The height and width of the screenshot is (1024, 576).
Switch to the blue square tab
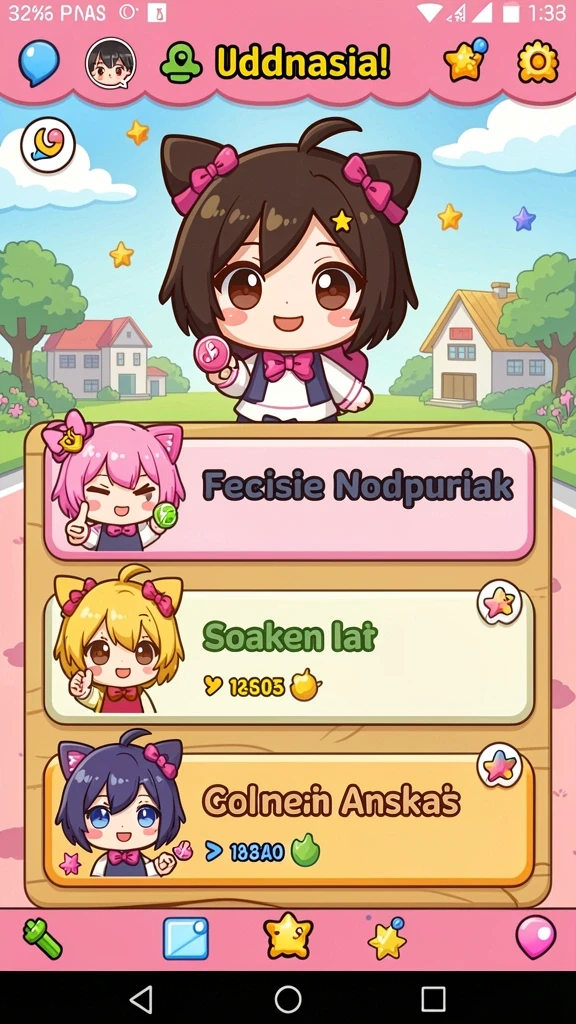pyautogui.click(x=185, y=938)
